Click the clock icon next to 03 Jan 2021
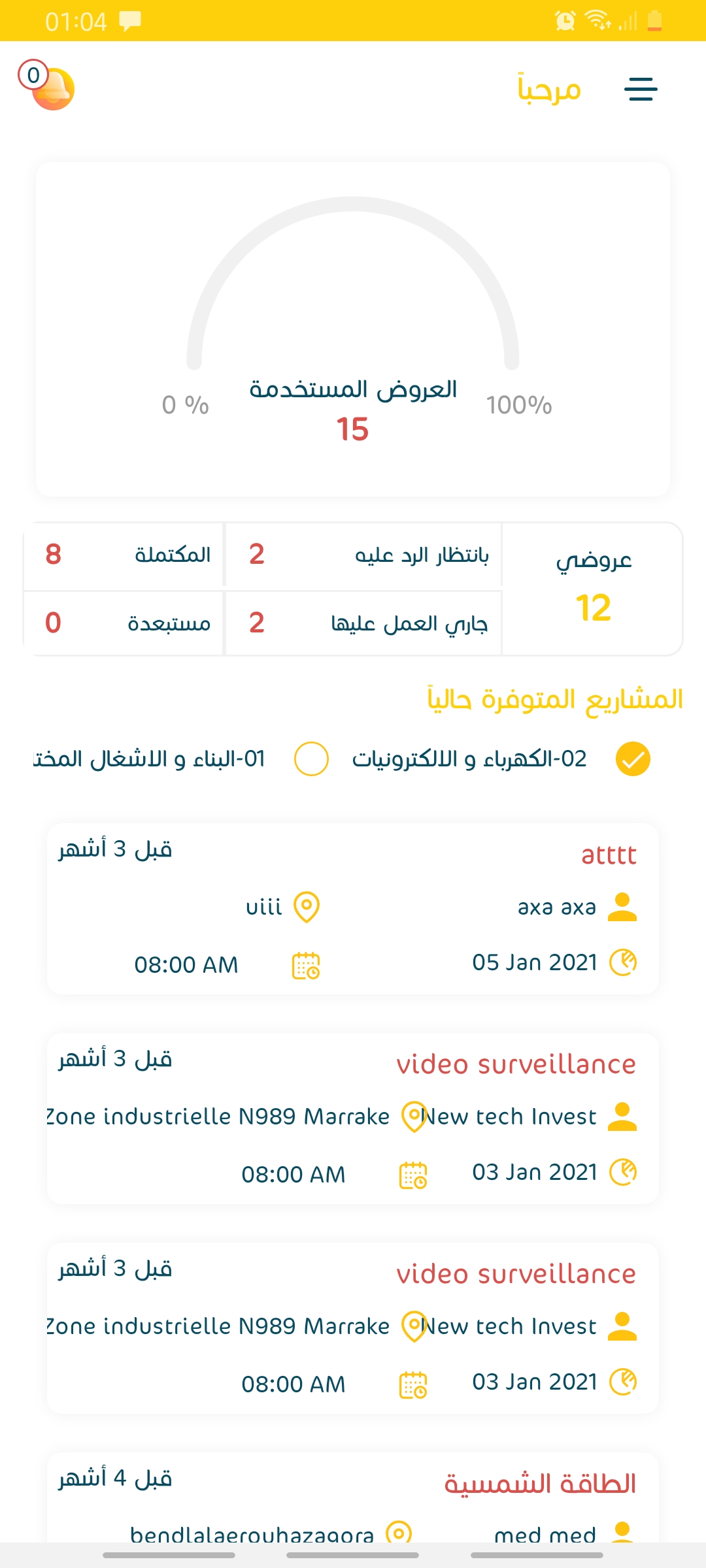Image resolution: width=706 pixels, height=1568 pixels. tap(626, 1171)
